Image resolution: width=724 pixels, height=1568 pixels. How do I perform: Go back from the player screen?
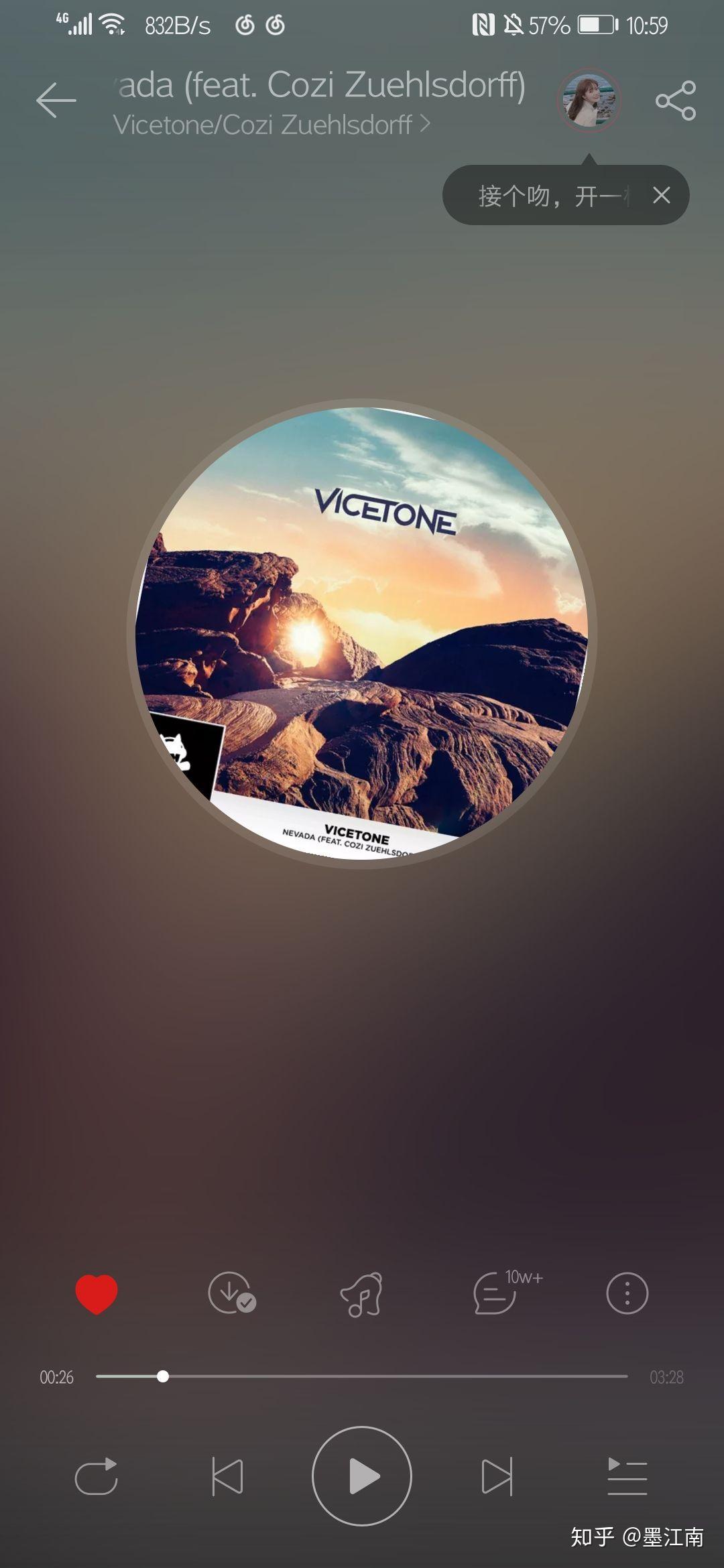point(56,101)
